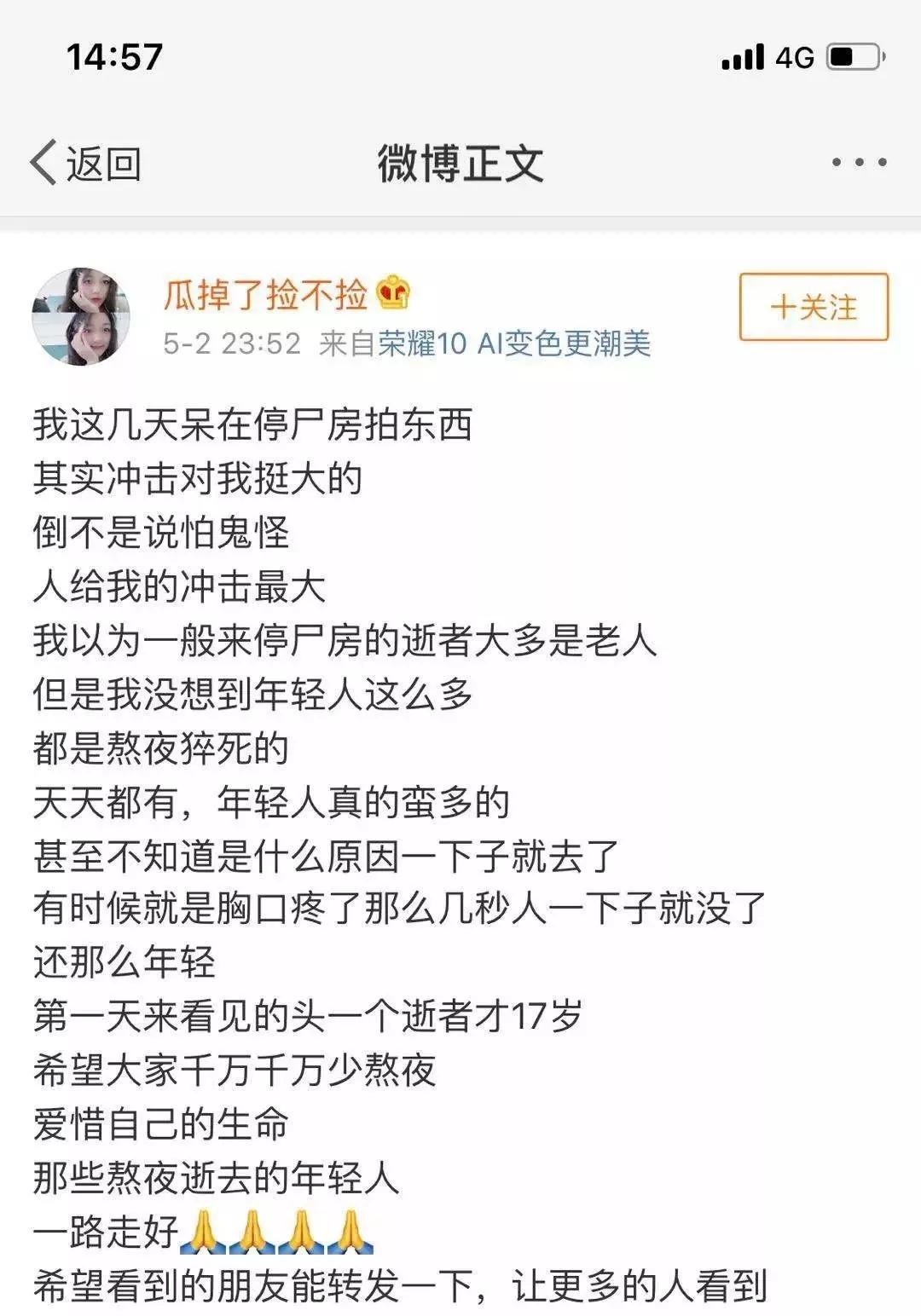Screen dimensions: 921x1316
Task: Open username 瓜掉了捡不捡 profile
Action: (266, 295)
